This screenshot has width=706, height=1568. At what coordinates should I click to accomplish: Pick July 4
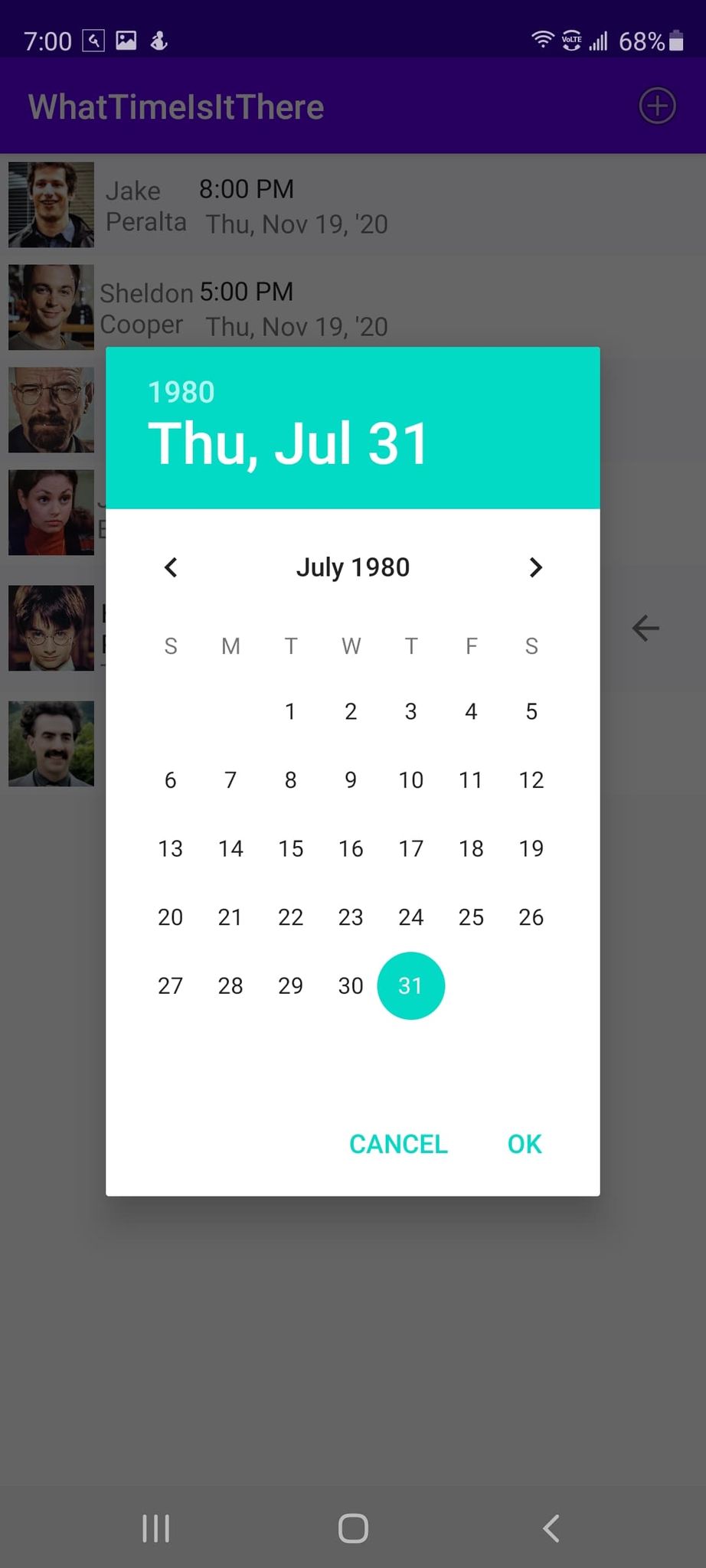coord(471,711)
